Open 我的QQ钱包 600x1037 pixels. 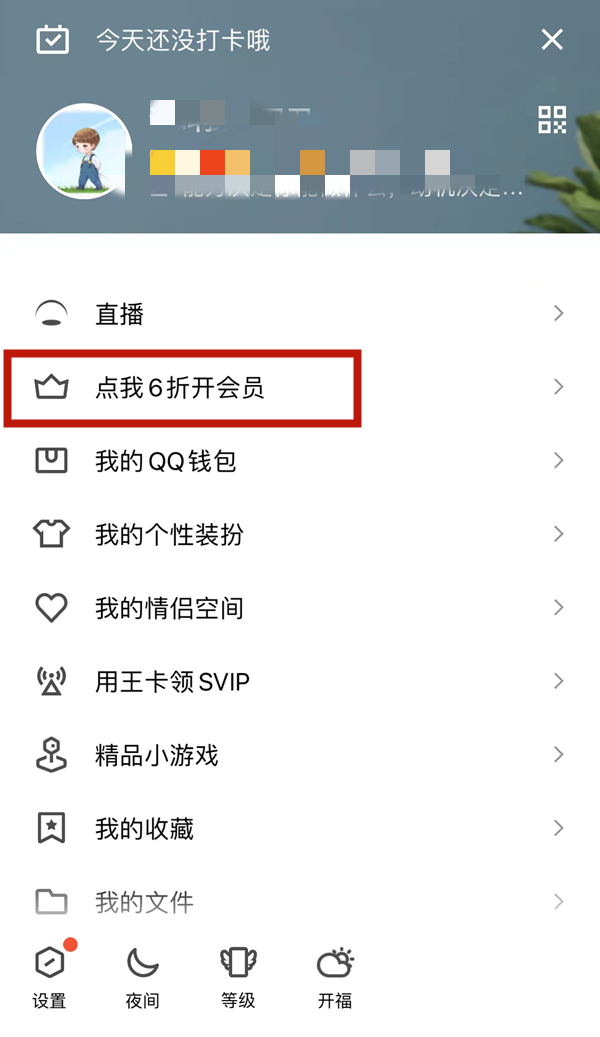pos(300,461)
